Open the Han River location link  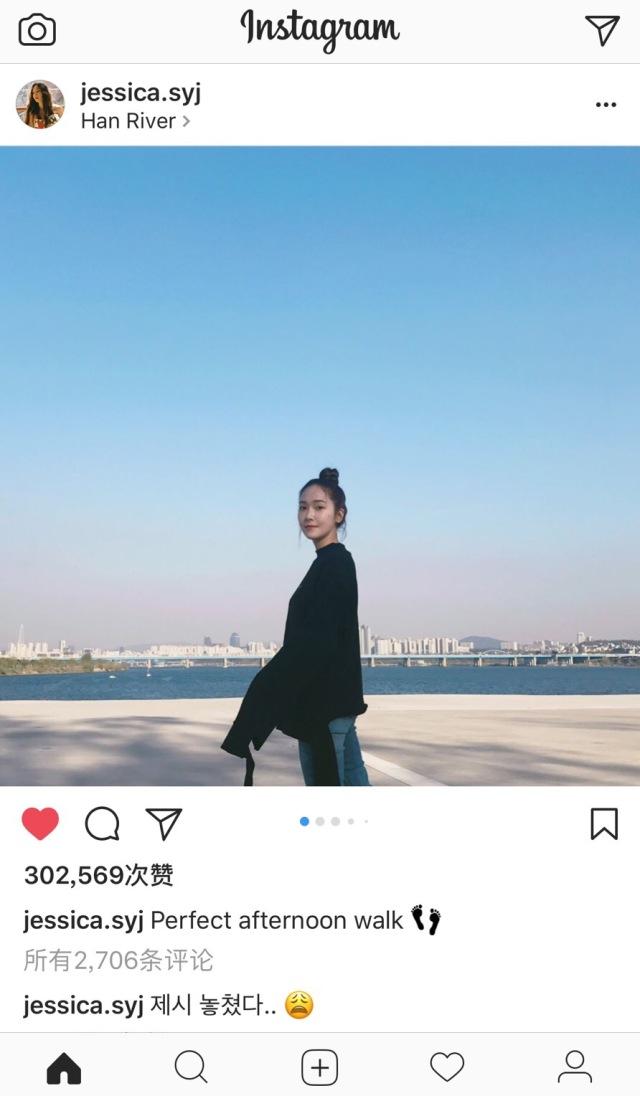tap(135, 121)
